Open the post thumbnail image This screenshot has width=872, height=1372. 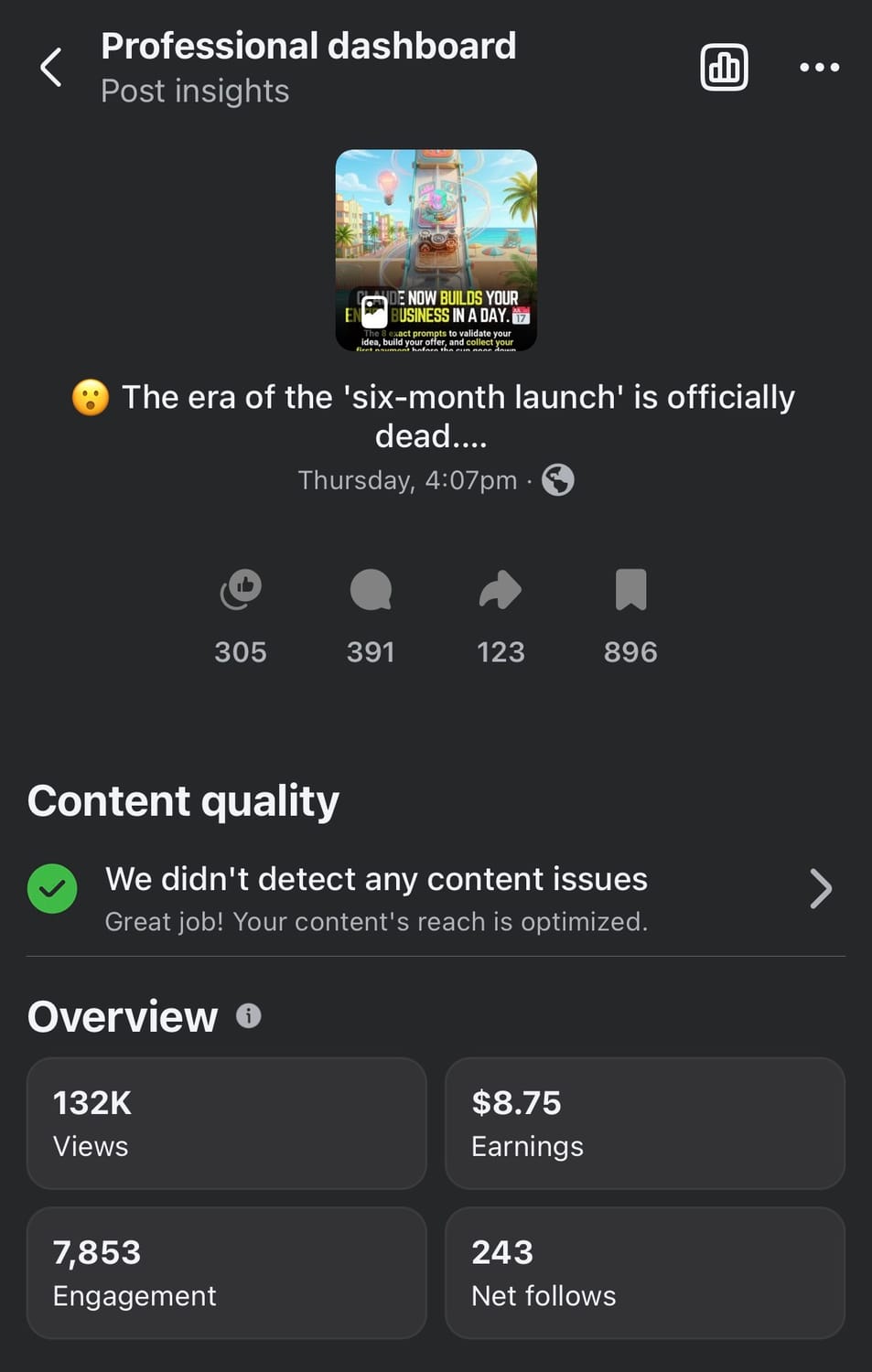click(436, 250)
